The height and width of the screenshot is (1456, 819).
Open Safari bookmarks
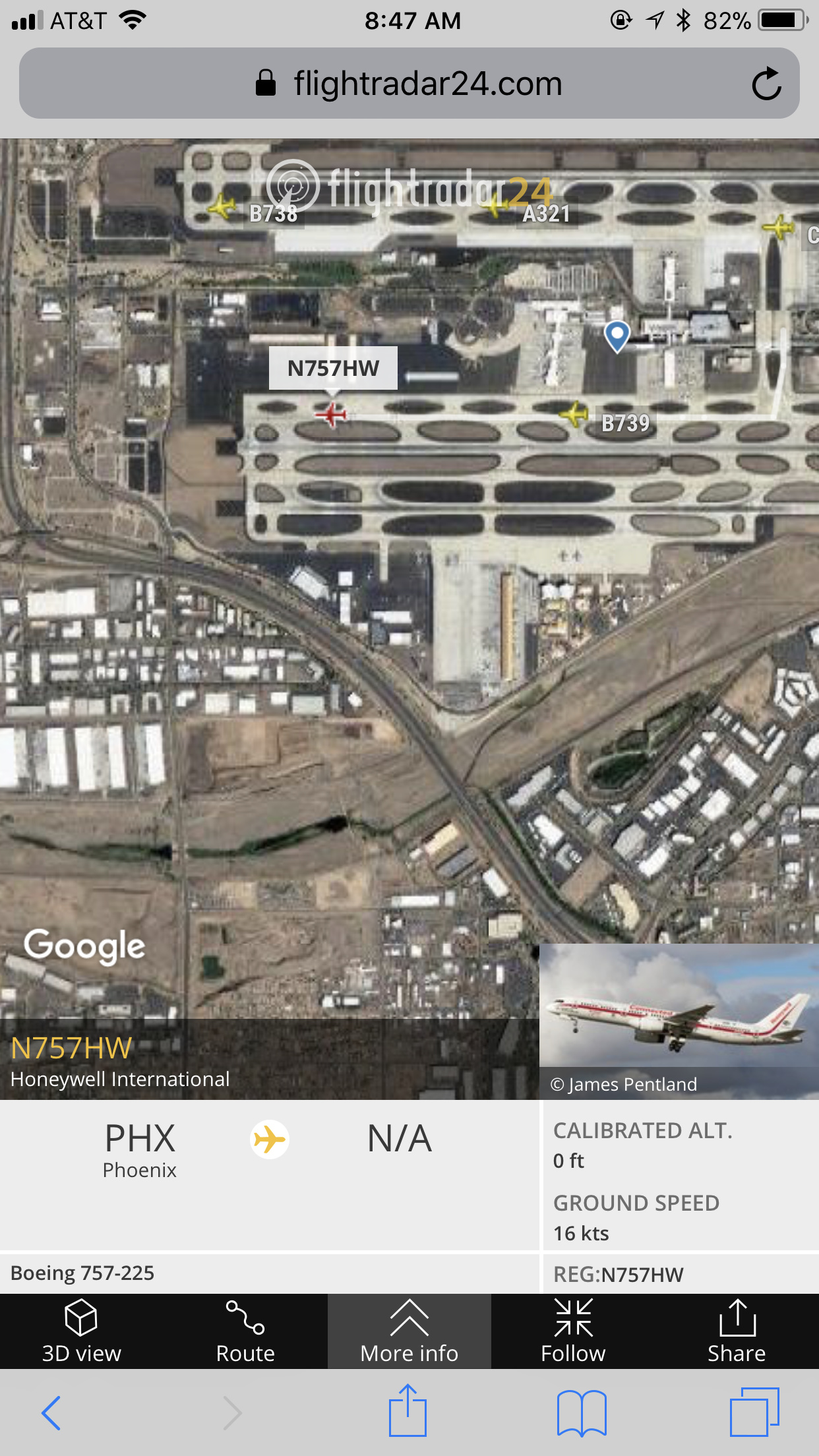pos(581,1412)
